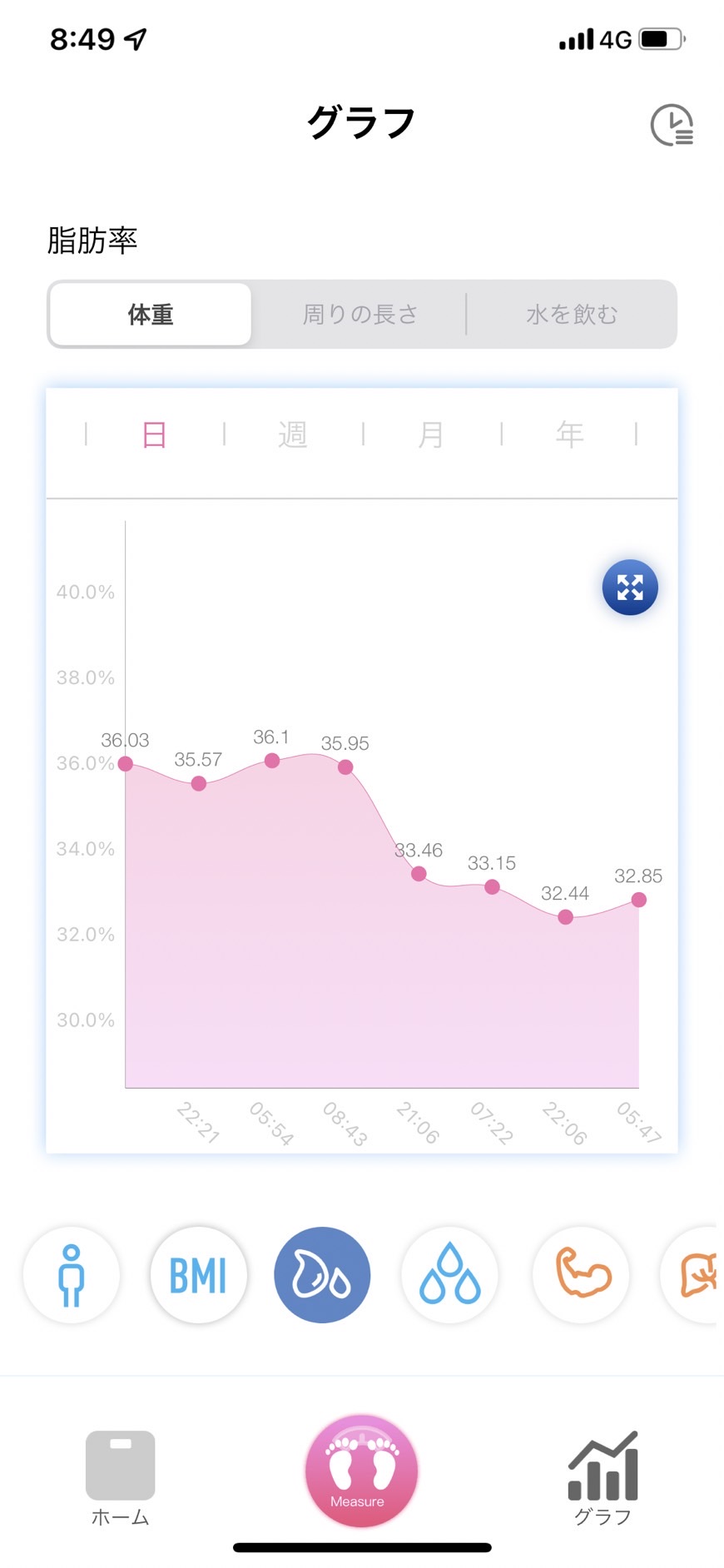The image size is (724, 1568).
Task: Switch to the 月 time range
Action: pyautogui.click(x=431, y=434)
